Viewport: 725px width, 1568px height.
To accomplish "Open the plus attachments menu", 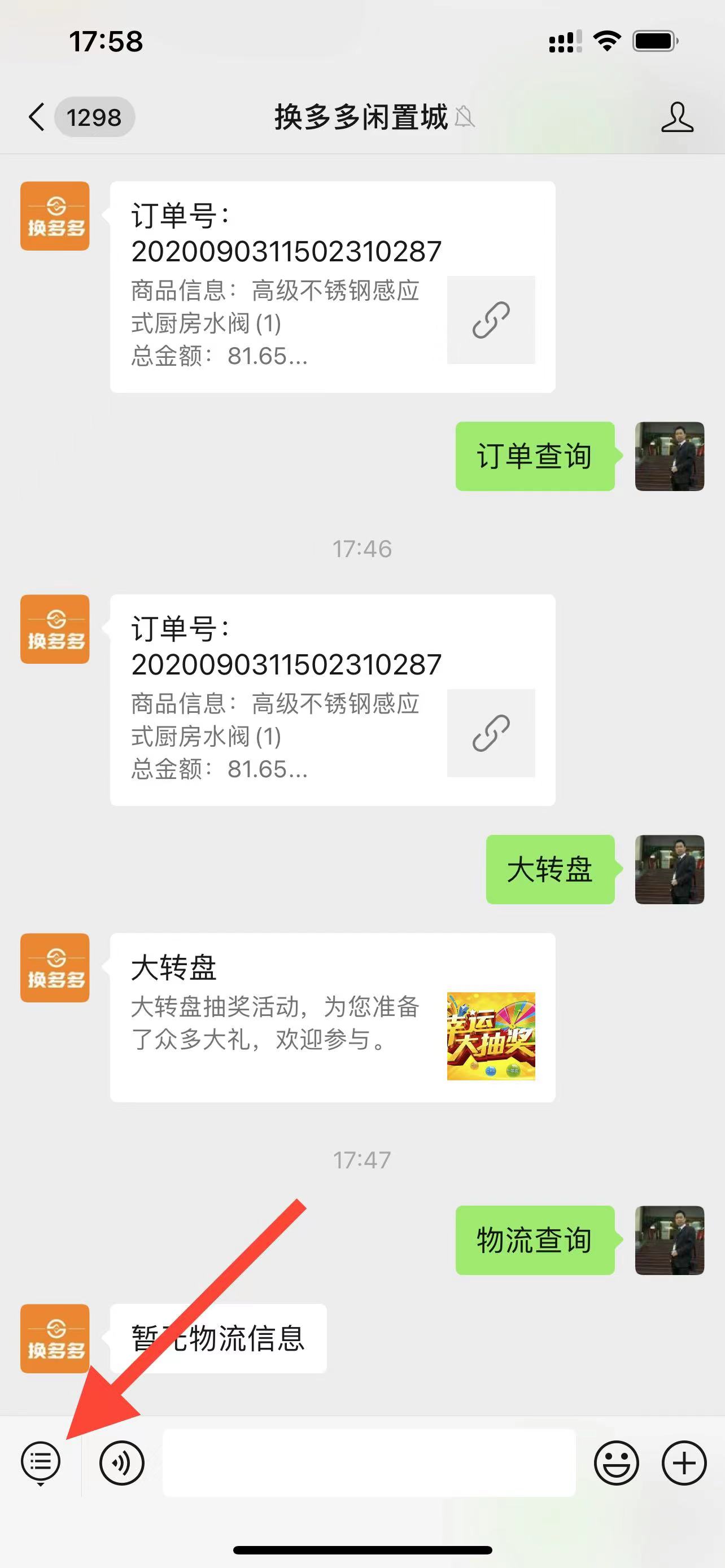I will click(x=684, y=1462).
